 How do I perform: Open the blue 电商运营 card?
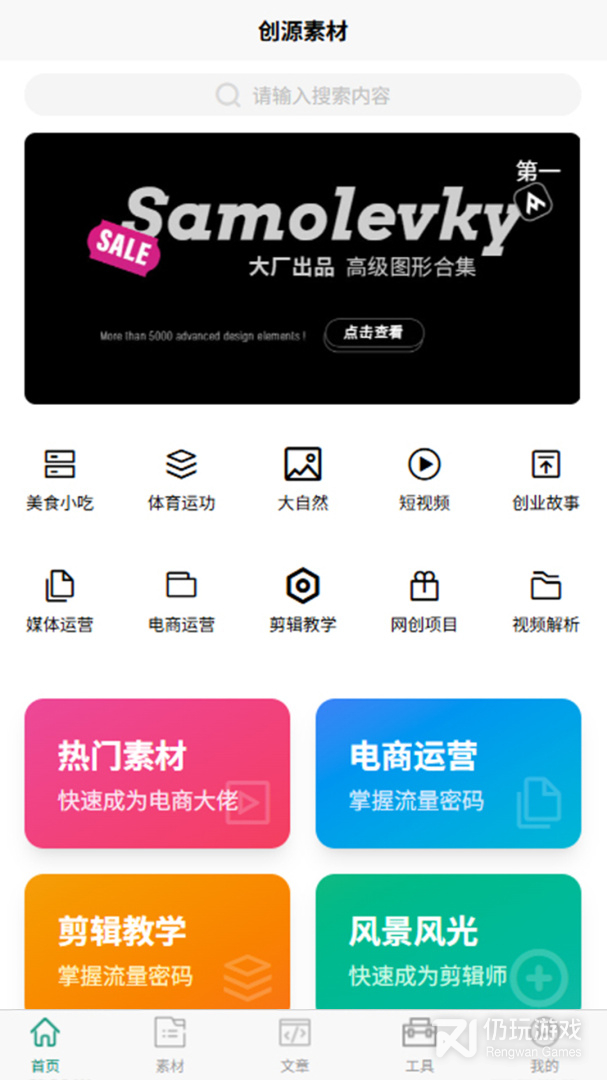448,773
